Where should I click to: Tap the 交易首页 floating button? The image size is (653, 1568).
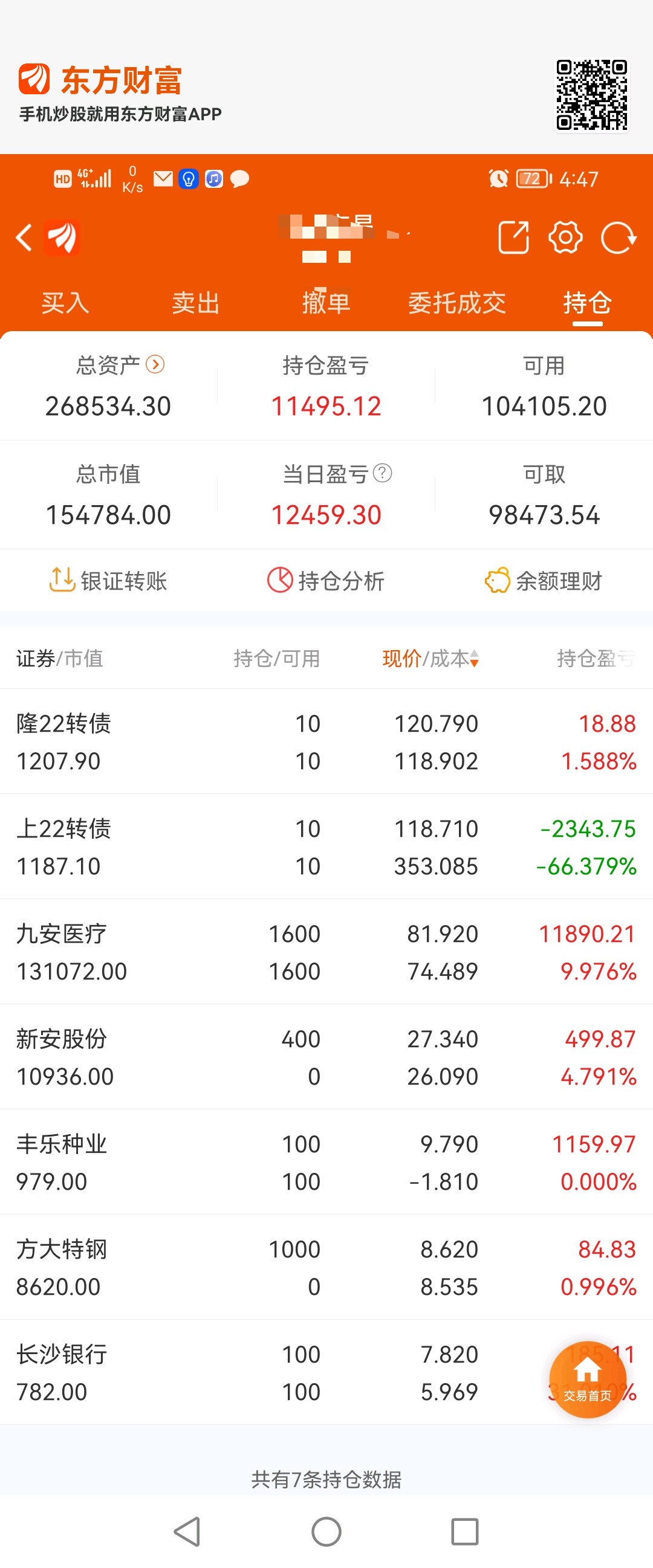point(588,1379)
